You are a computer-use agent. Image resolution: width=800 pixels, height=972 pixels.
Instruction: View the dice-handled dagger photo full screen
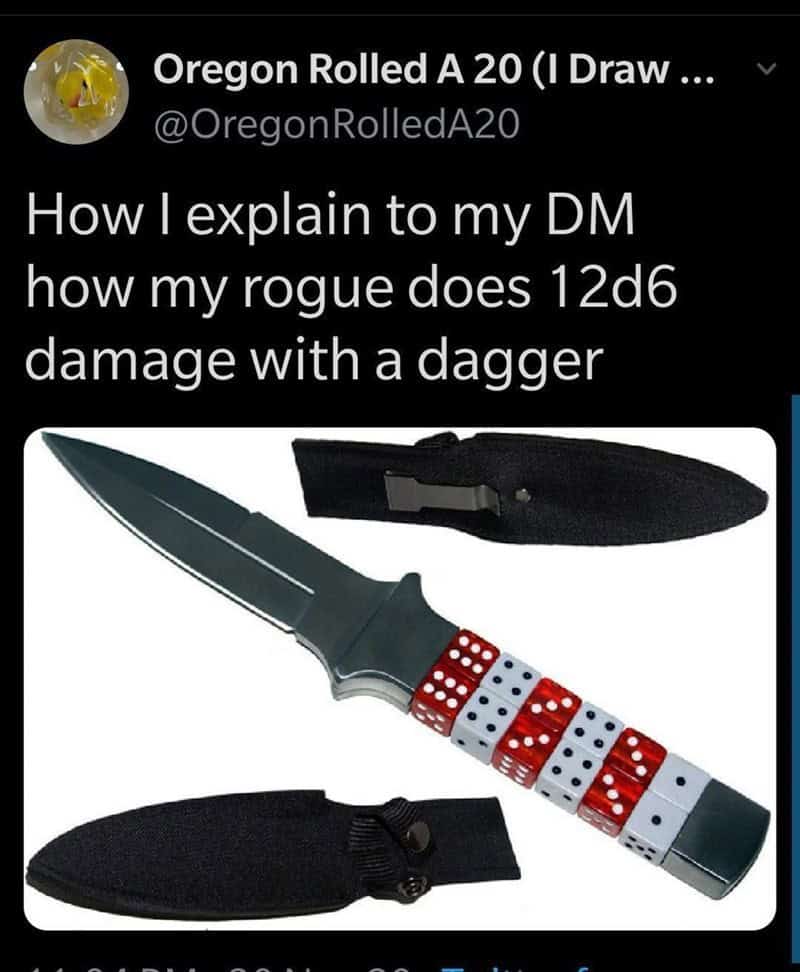(400, 680)
